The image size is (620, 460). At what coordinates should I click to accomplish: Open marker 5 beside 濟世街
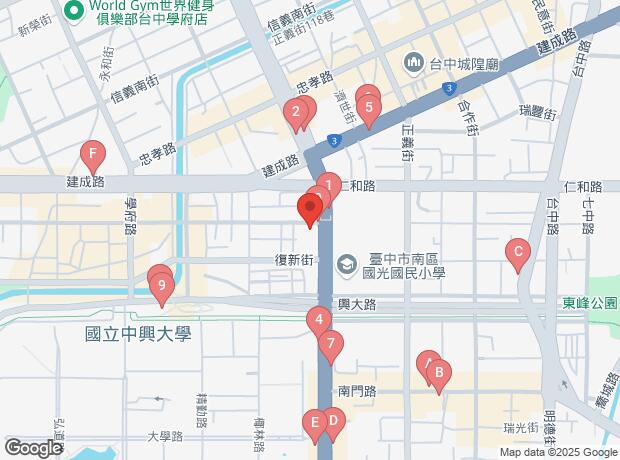point(369,108)
